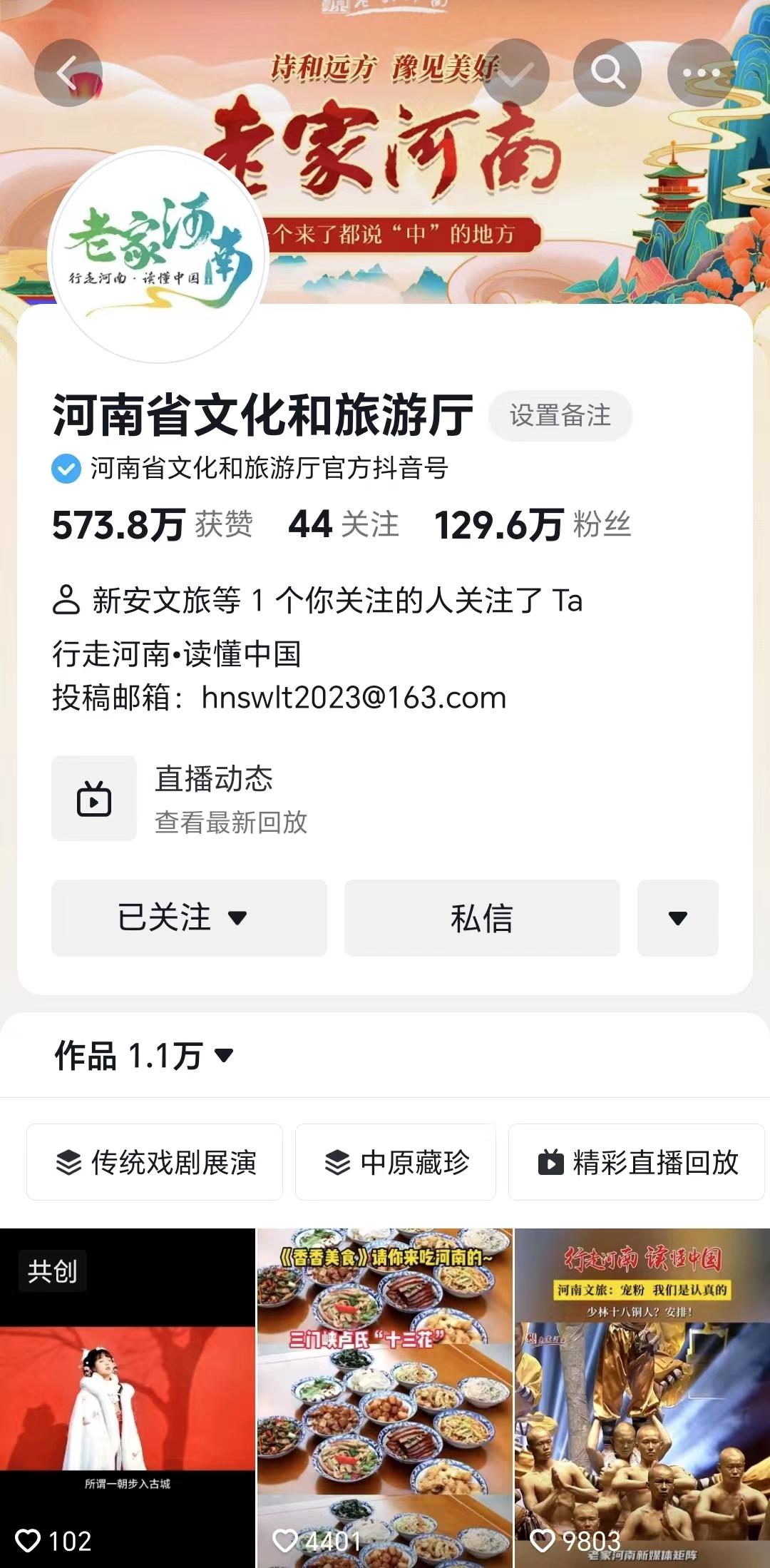Tap the 已关注 following dropdown button
The width and height of the screenshot is (770, 1568).
pos(189,917)
